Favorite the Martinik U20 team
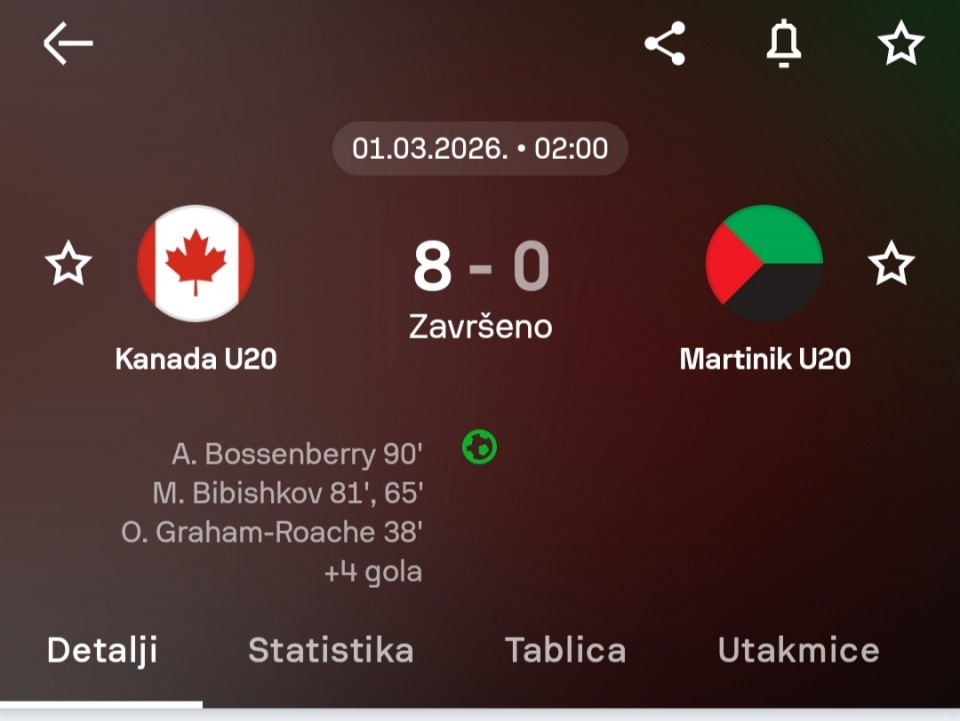Viewport: 960px width, 721px height. point(890,264)
